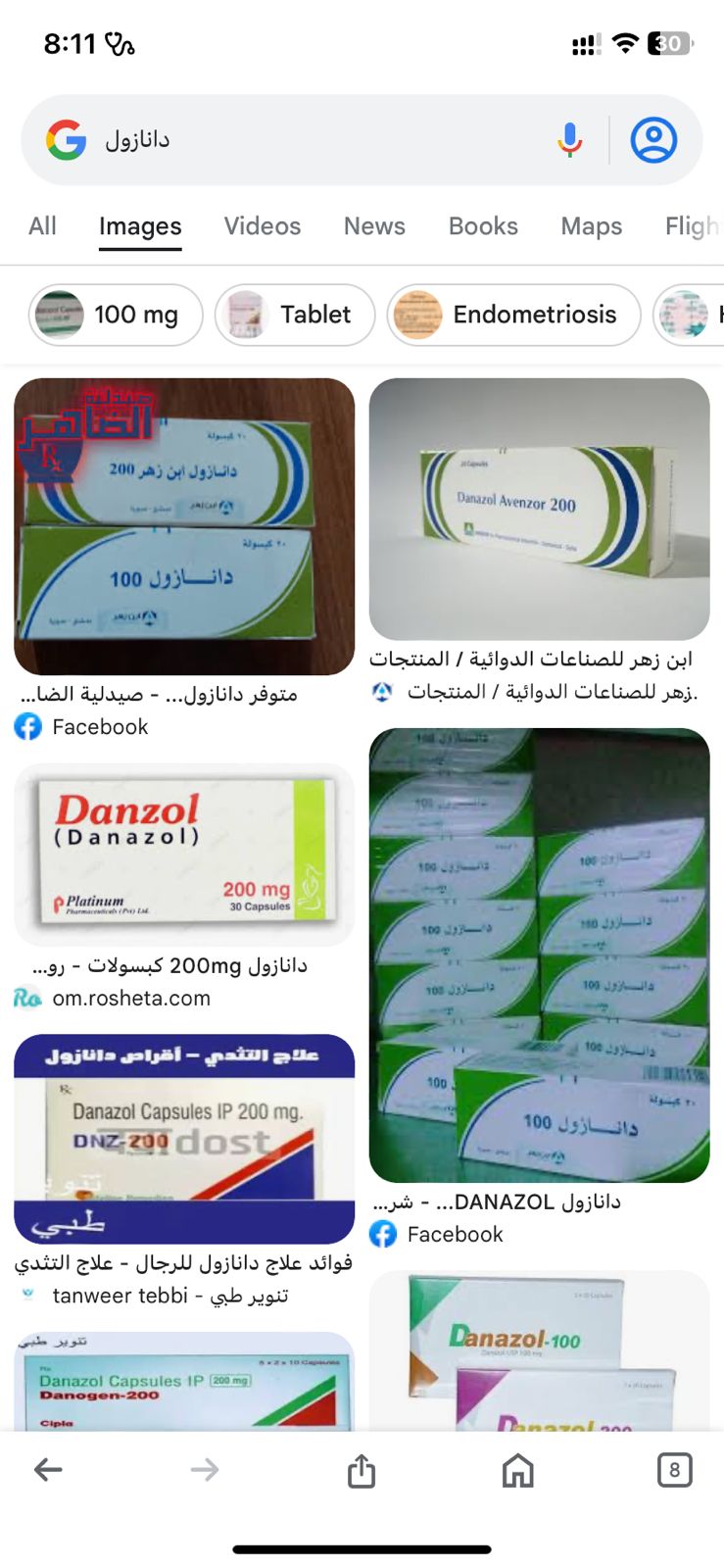The image size is (724, 1568).
Task: Open the stacked green Danazol boxes image
Action: [539, 955]
